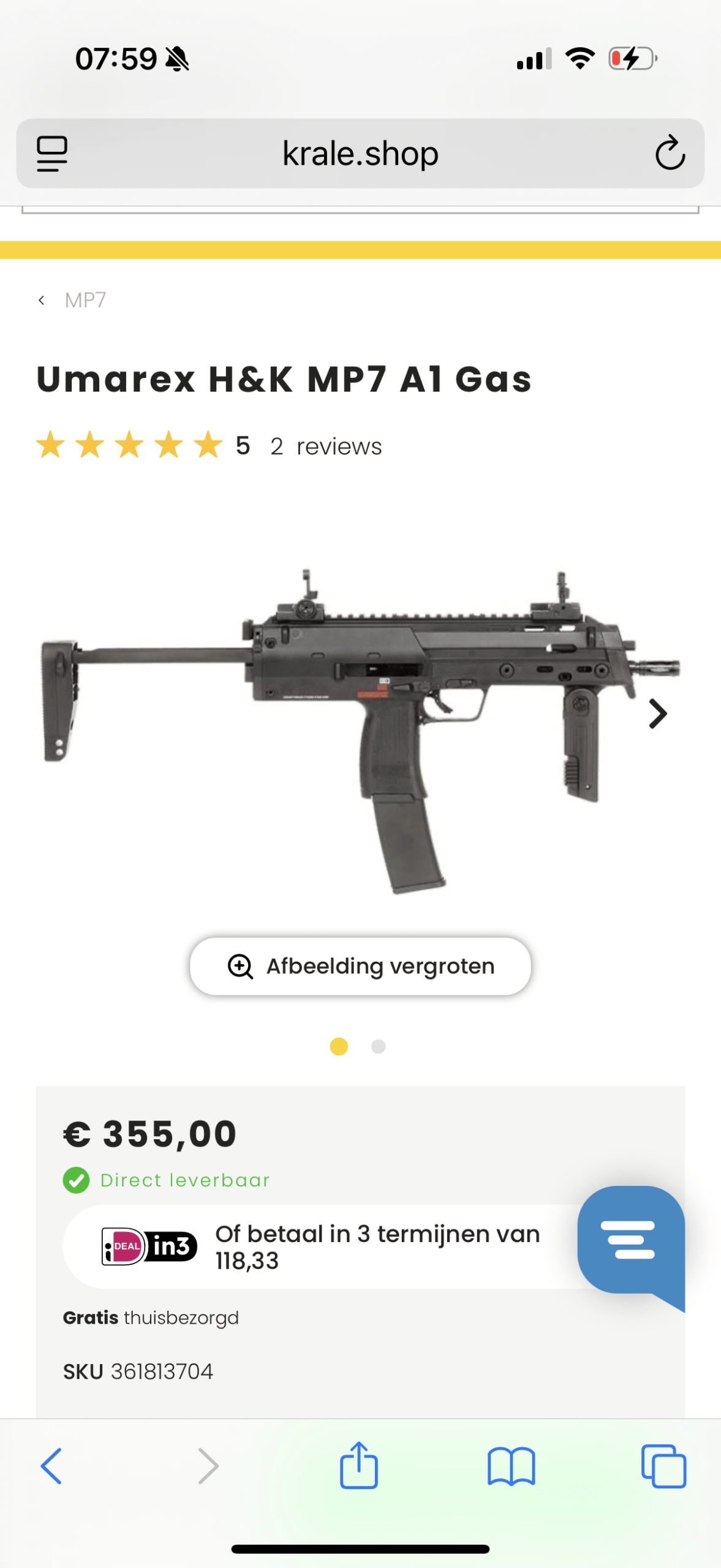Screen dimensions: 721x1568
Task: Go to the MP7 category breadcrumb
Action: click(x=85, y=300)
